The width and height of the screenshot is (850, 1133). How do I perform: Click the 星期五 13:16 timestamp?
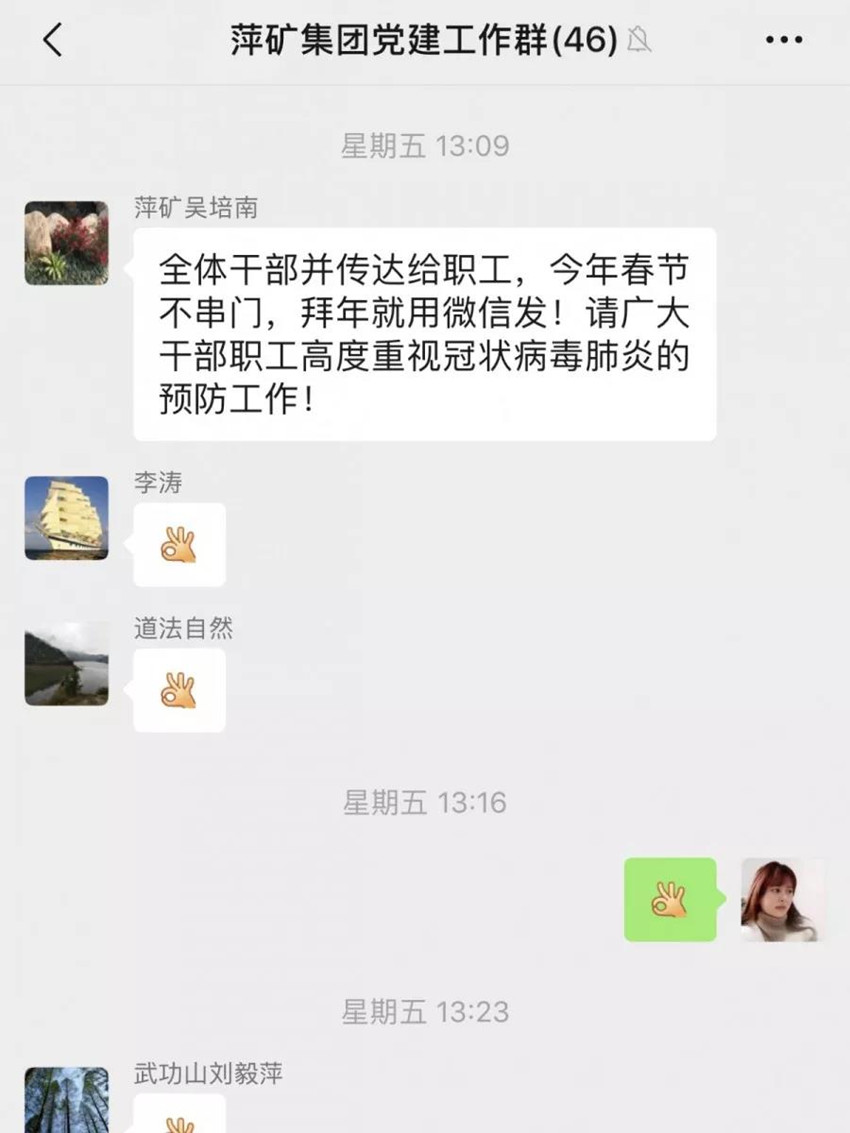(x=424, y=801)
